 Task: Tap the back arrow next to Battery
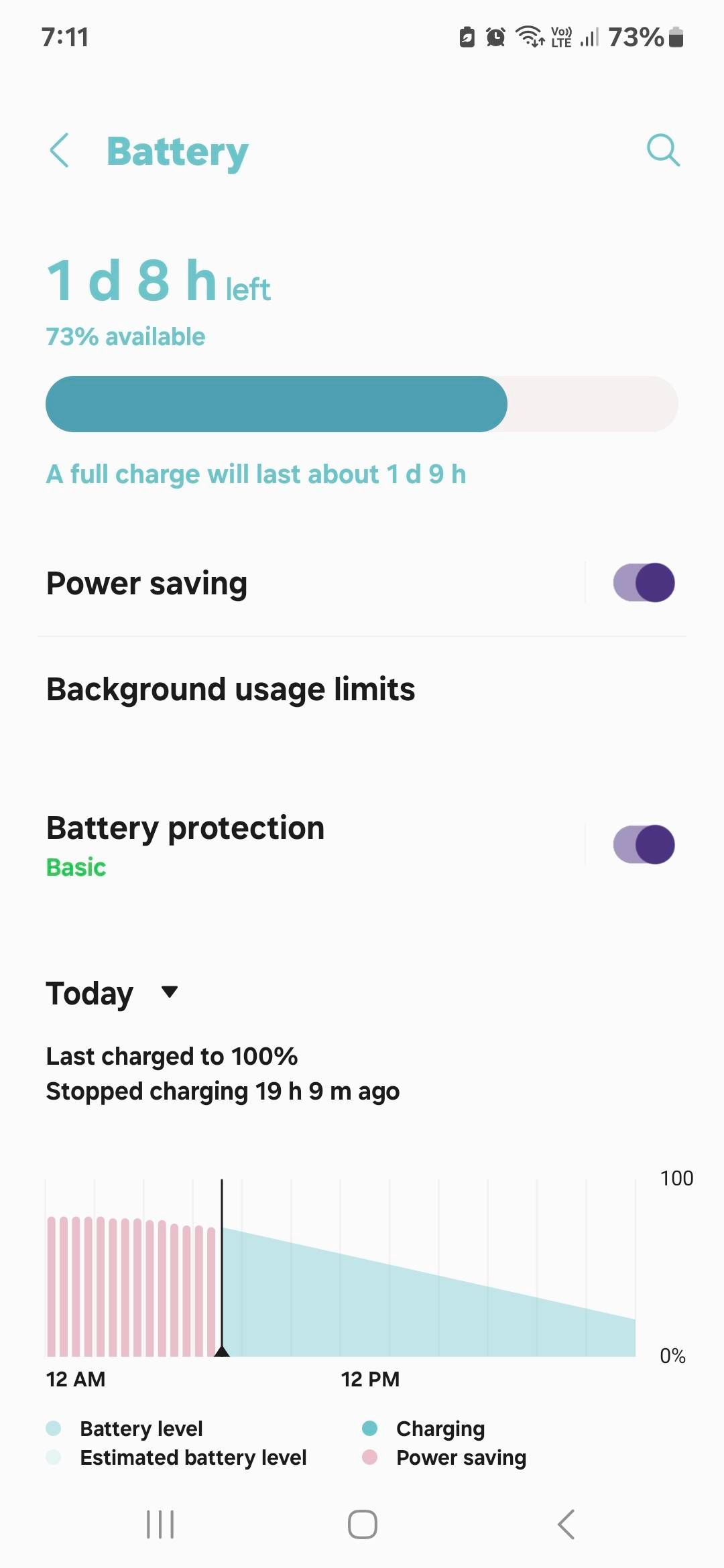tap(60, 151)
